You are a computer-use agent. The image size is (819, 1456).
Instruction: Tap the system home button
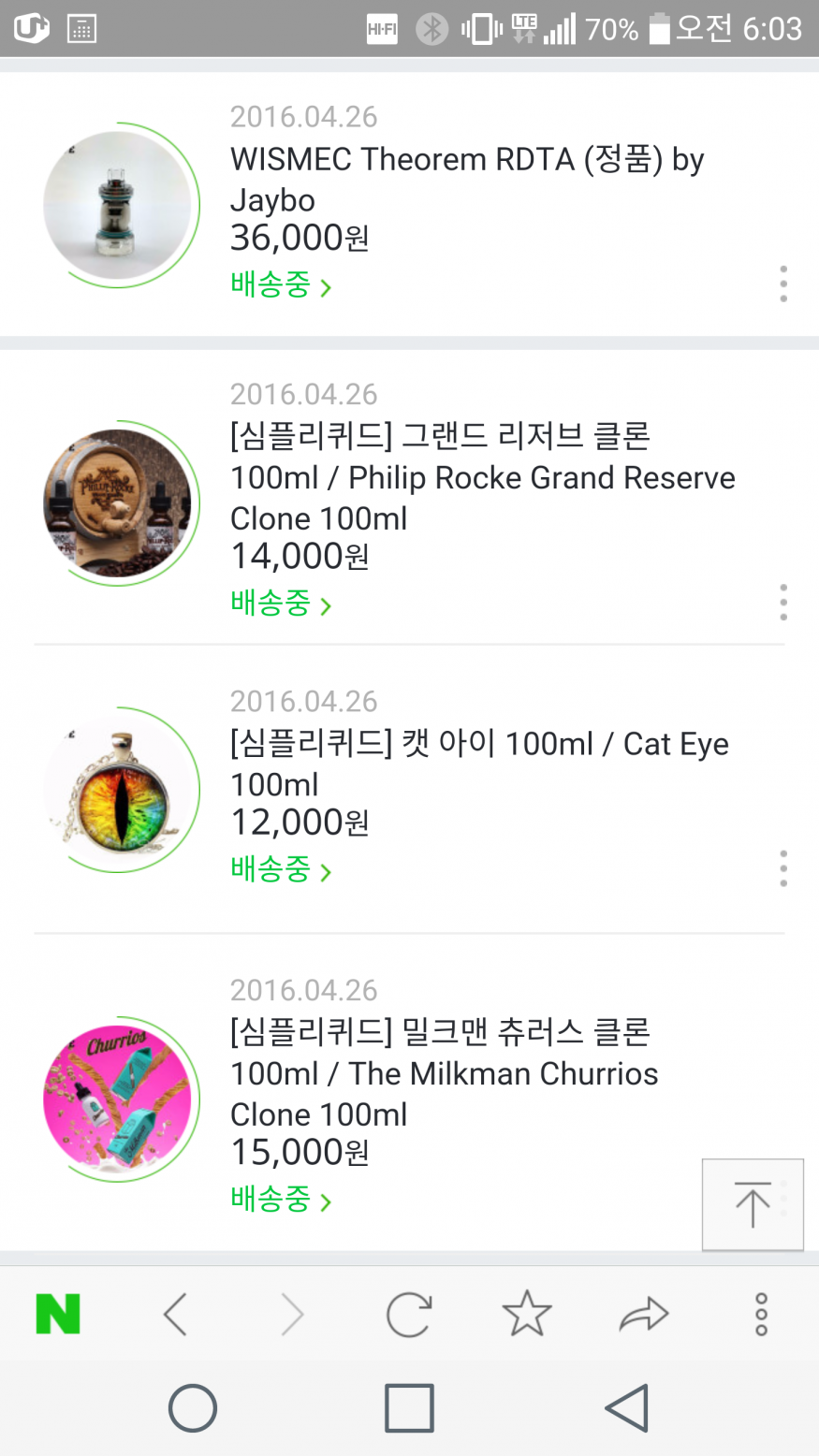tap(193, 1407)
